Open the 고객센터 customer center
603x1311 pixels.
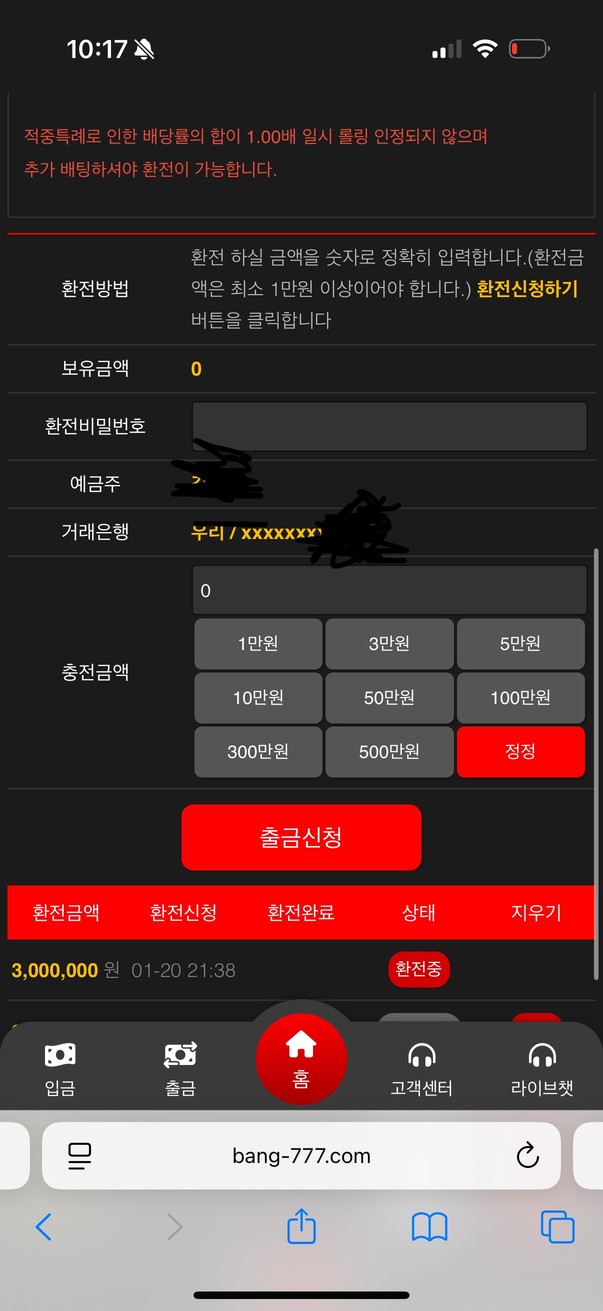tap(421, 1068)
